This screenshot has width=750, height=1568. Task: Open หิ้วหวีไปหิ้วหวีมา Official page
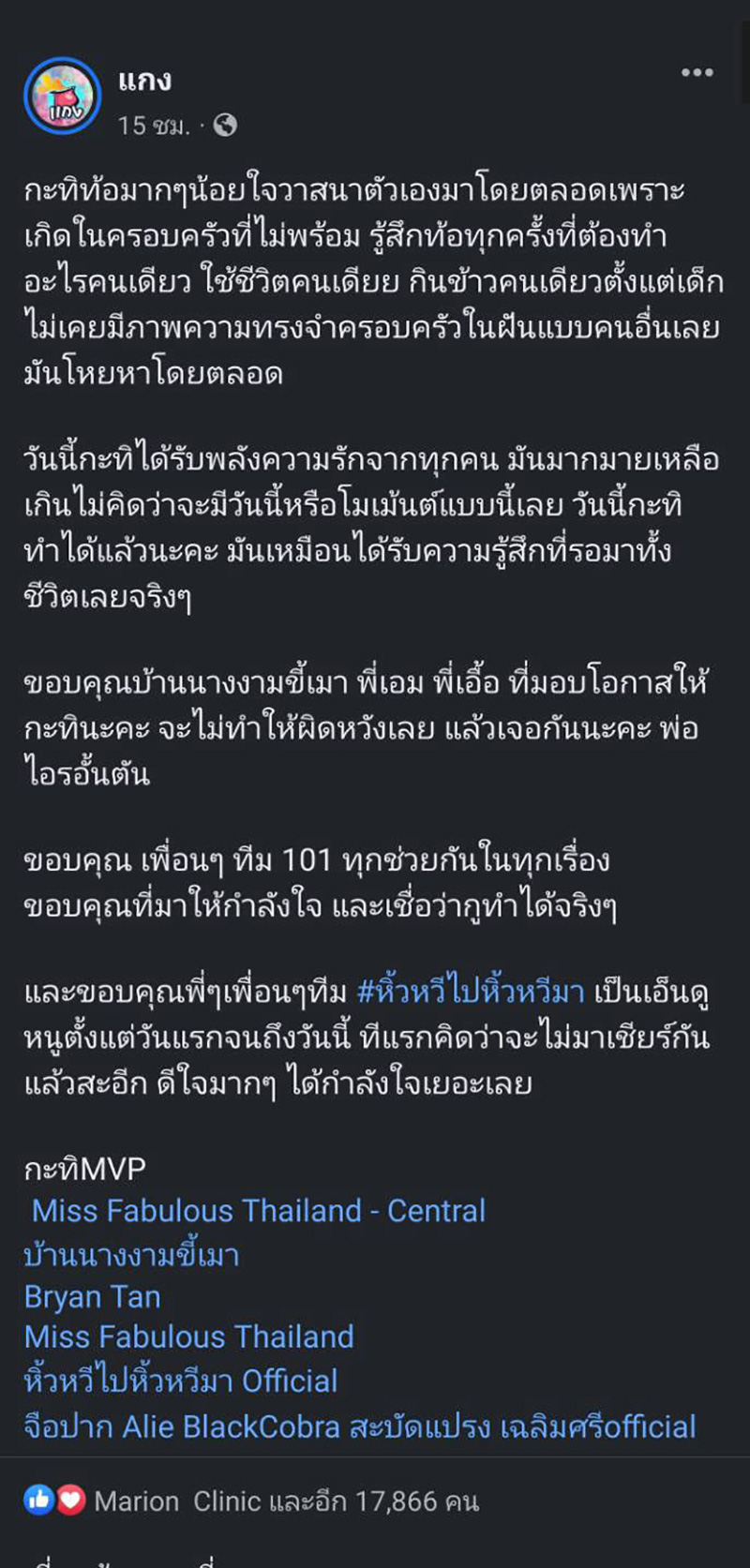(x=181, y=1381)
